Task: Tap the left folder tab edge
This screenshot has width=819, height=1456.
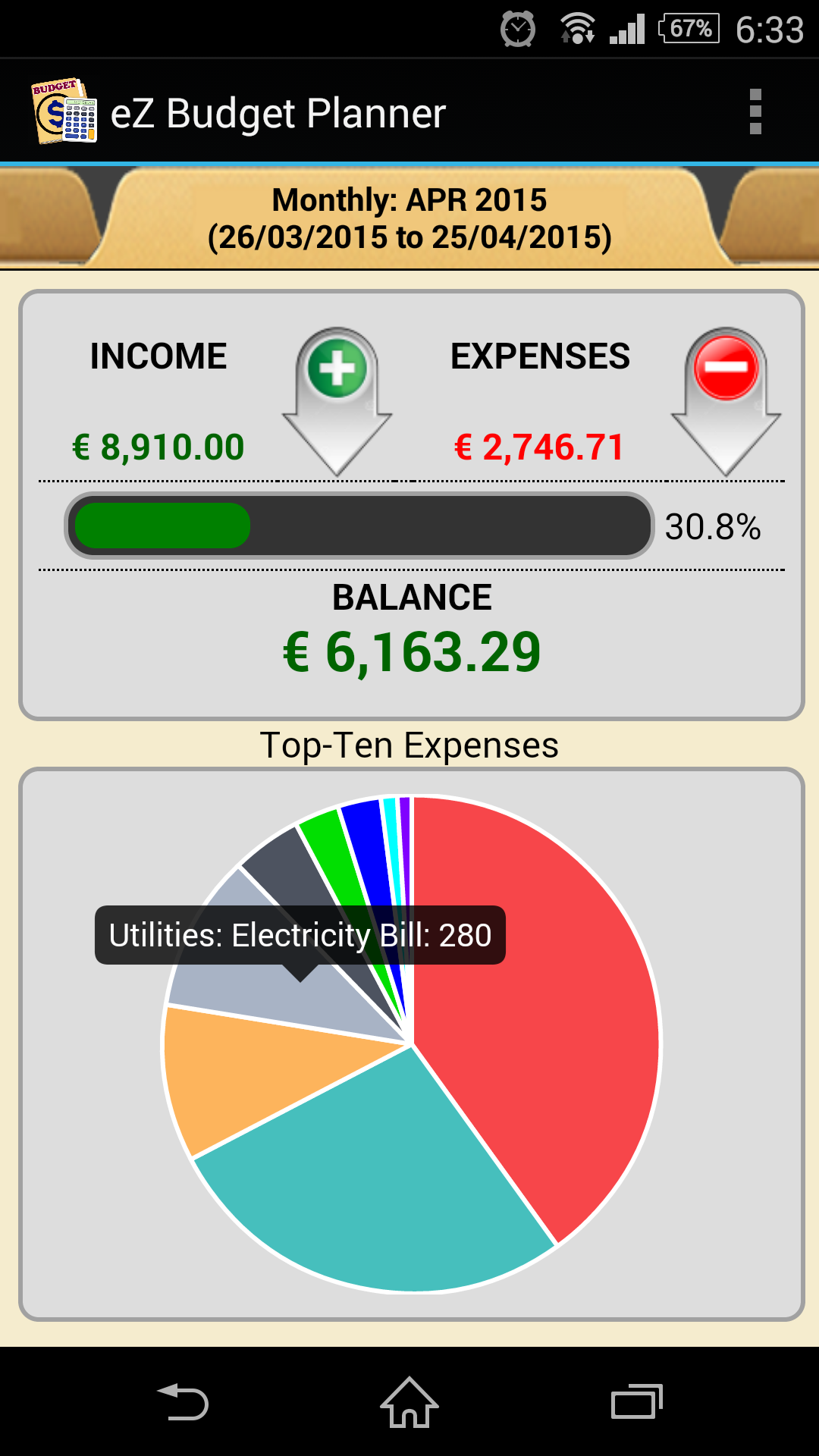Action: tap(42, 218)
